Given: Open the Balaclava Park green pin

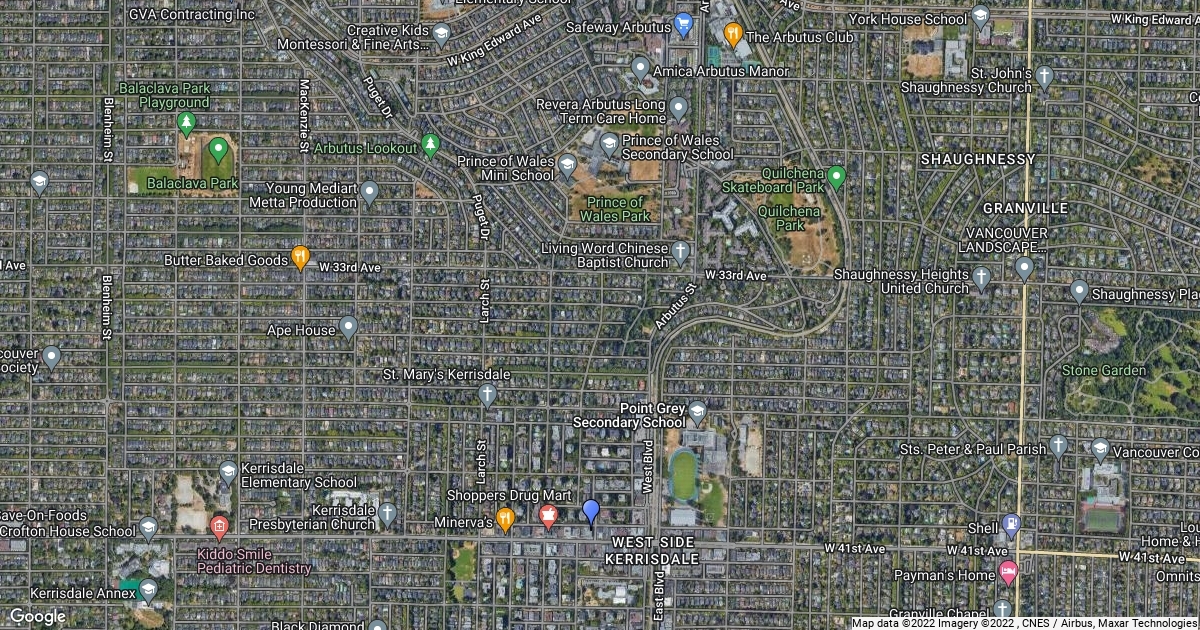Looking at the screenshot, I should (219, 152).
